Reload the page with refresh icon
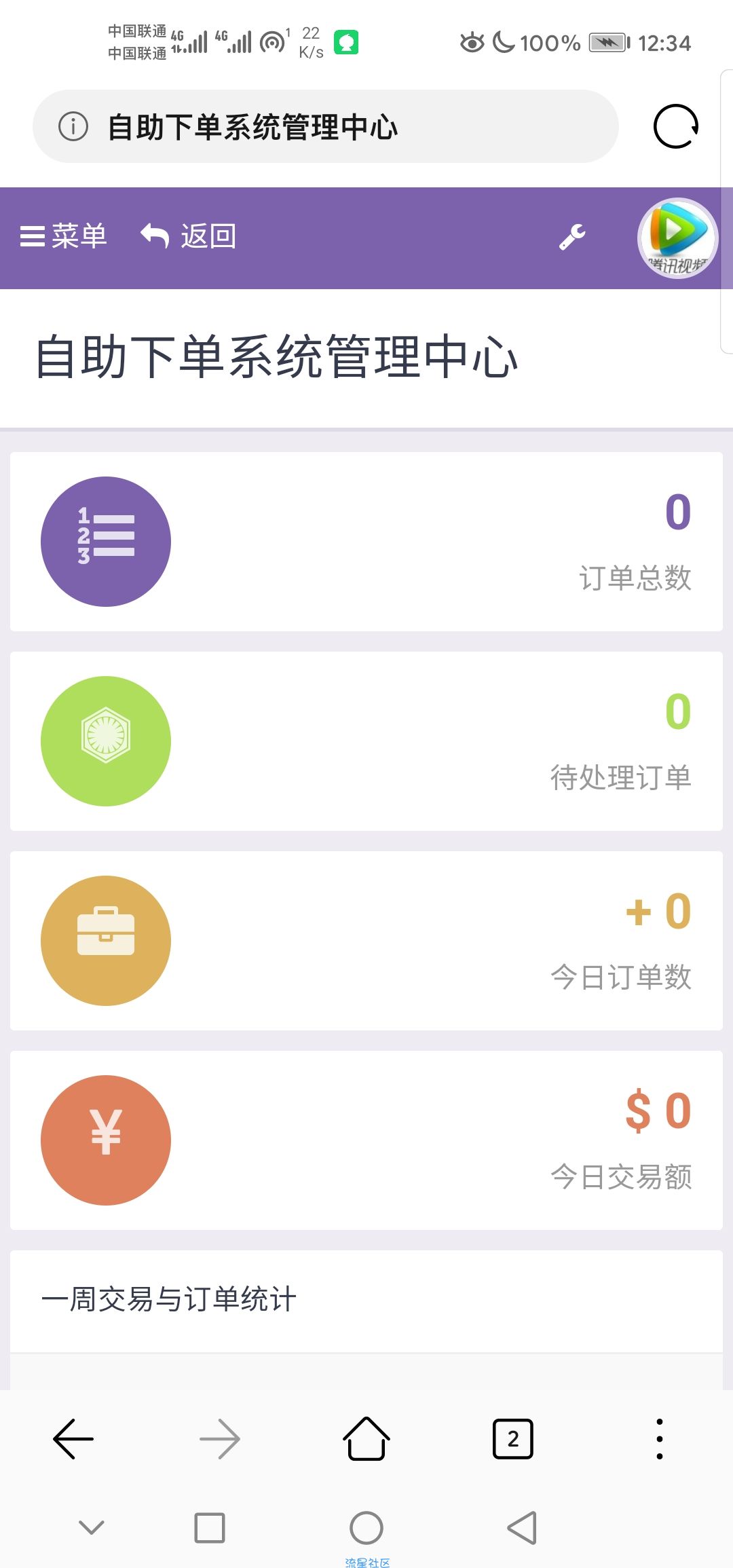Image resolution: width=733 pixels, height=1568 pixels. click(x=675, y=126)
